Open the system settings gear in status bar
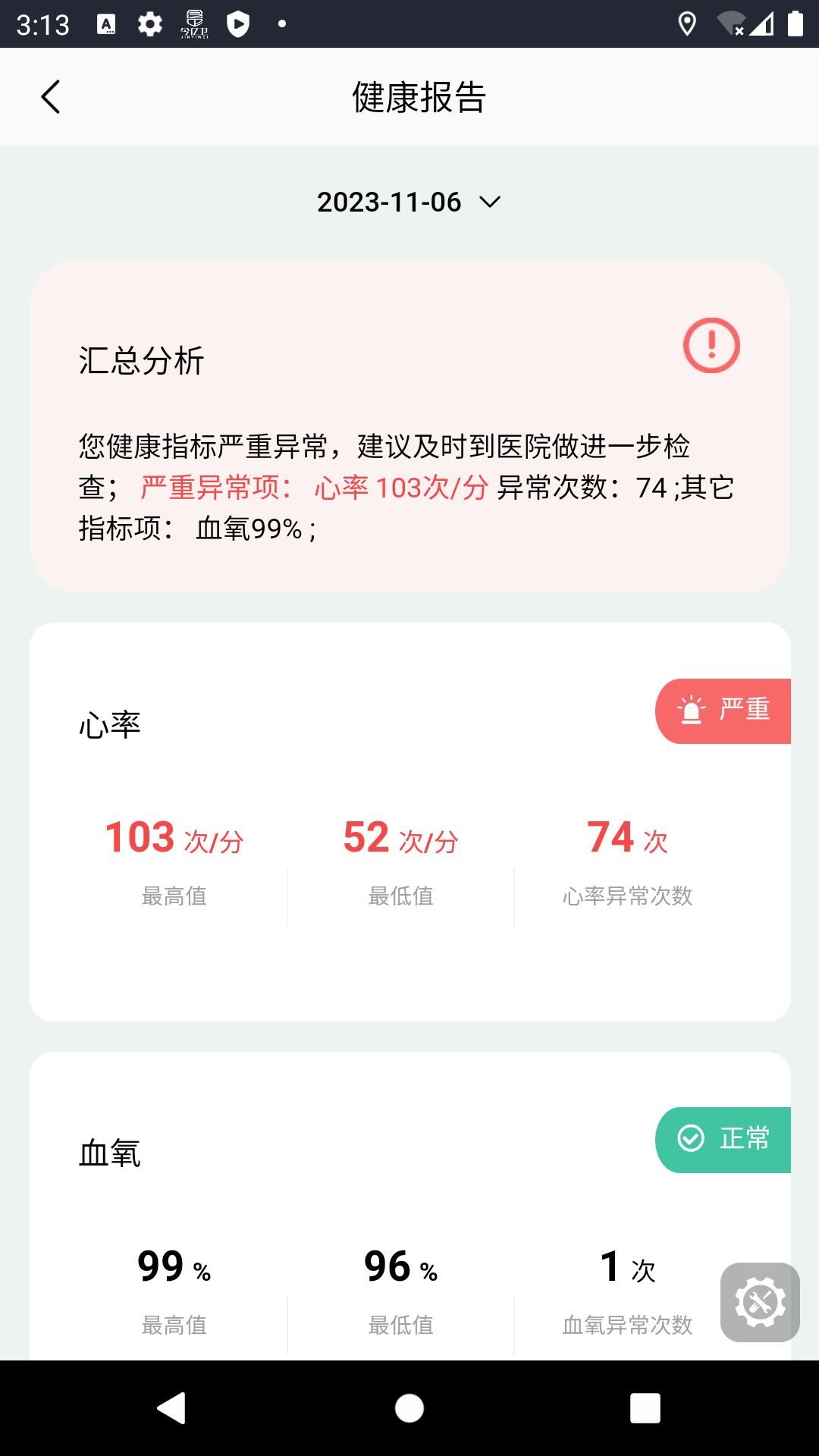This screenshot has height=1456, width=819. [x=149, y=24]
